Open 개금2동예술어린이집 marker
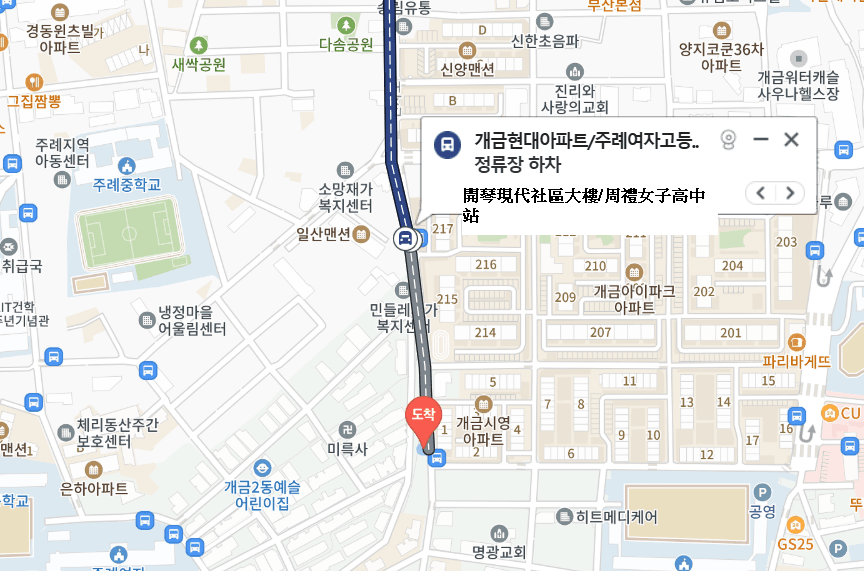This screenshot has width=864, height=571. (x=262, y=468)
